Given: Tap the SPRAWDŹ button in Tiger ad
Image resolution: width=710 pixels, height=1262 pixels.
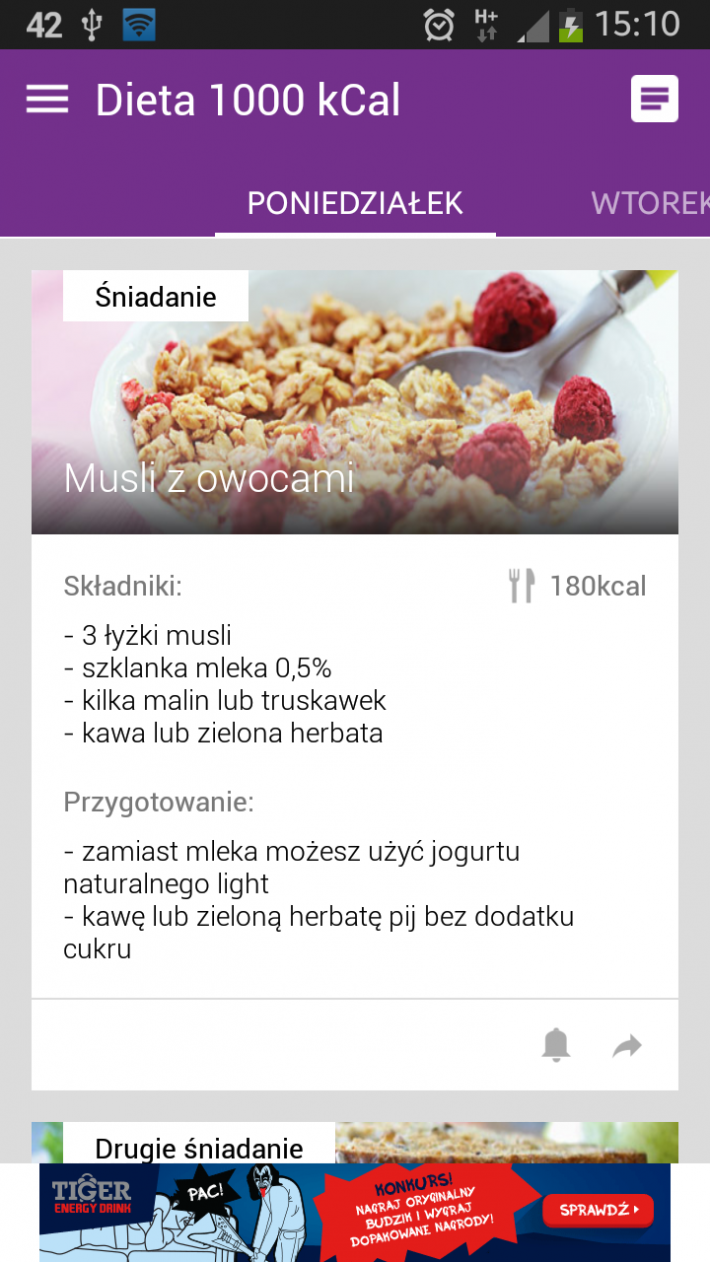Looking at the screenshot, I should [598, 1210].
